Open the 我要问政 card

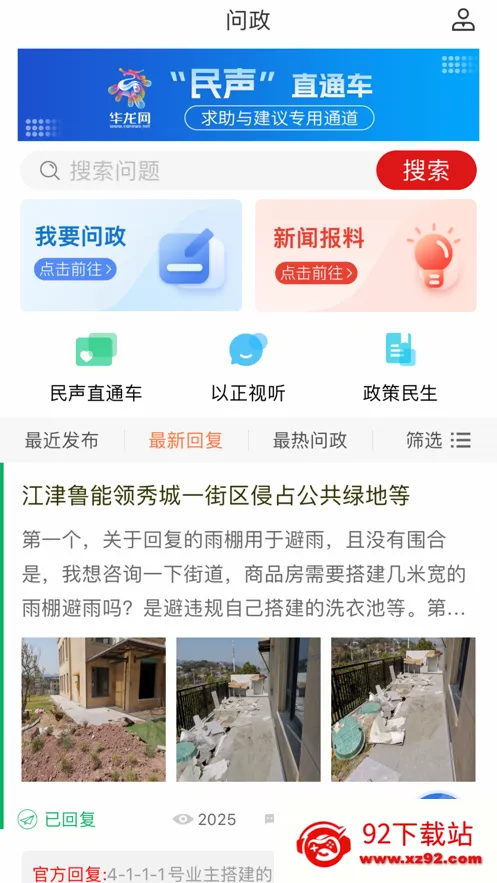131,255
